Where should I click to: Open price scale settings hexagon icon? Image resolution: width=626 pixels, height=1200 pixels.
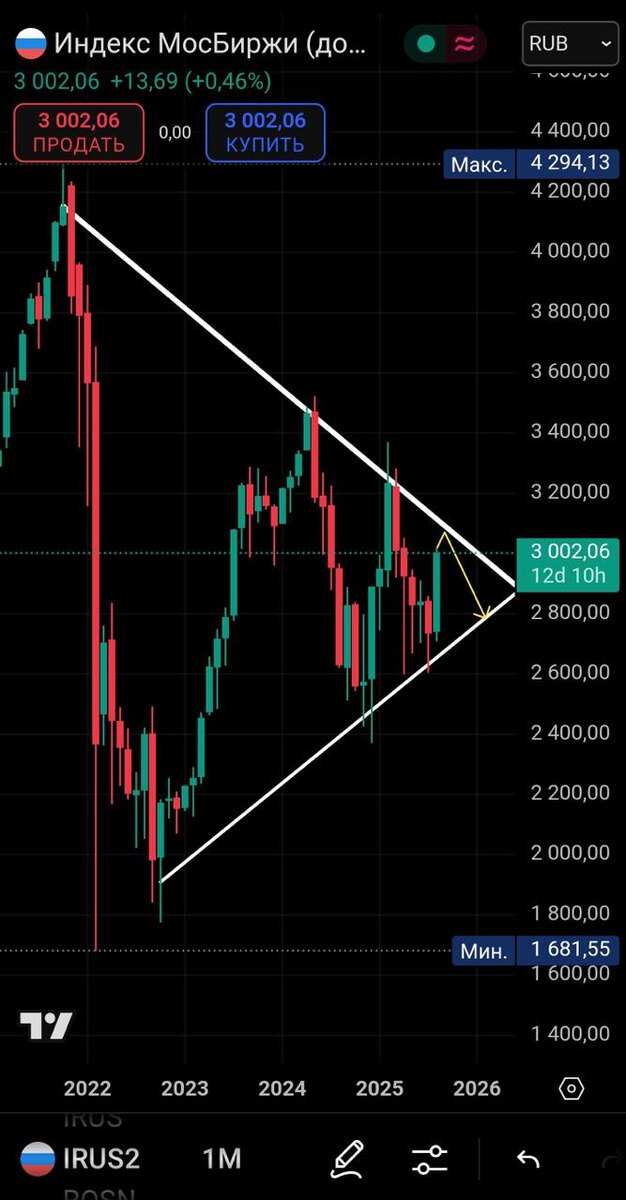571,1088
